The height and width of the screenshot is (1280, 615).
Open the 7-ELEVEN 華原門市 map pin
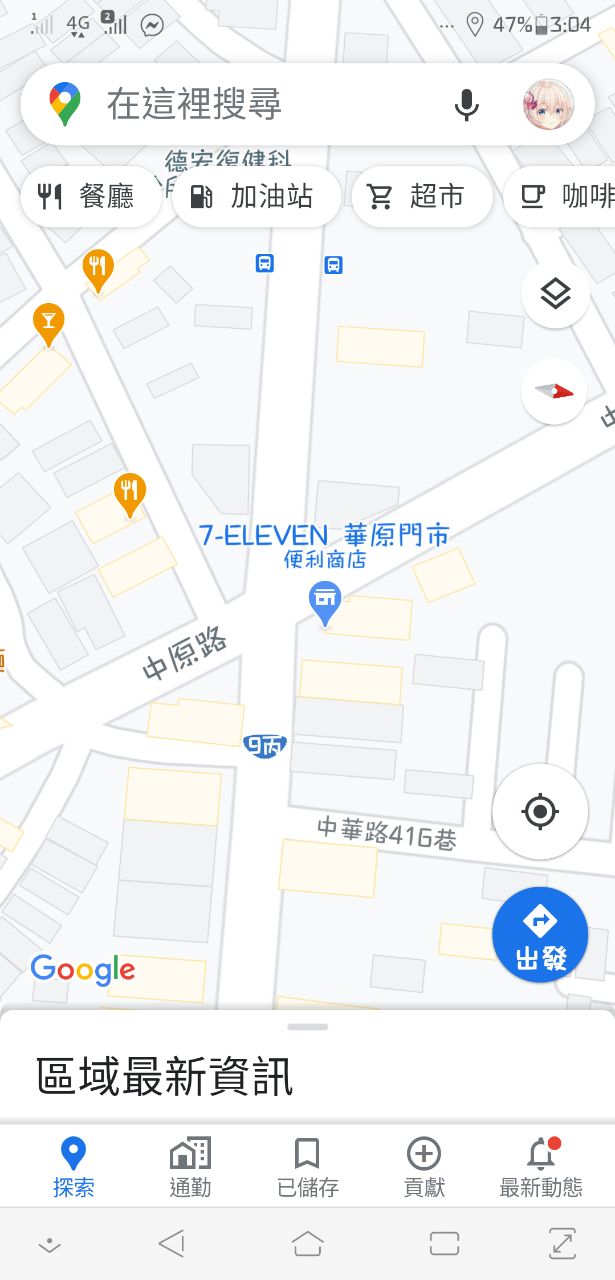(x=325, y=602)
